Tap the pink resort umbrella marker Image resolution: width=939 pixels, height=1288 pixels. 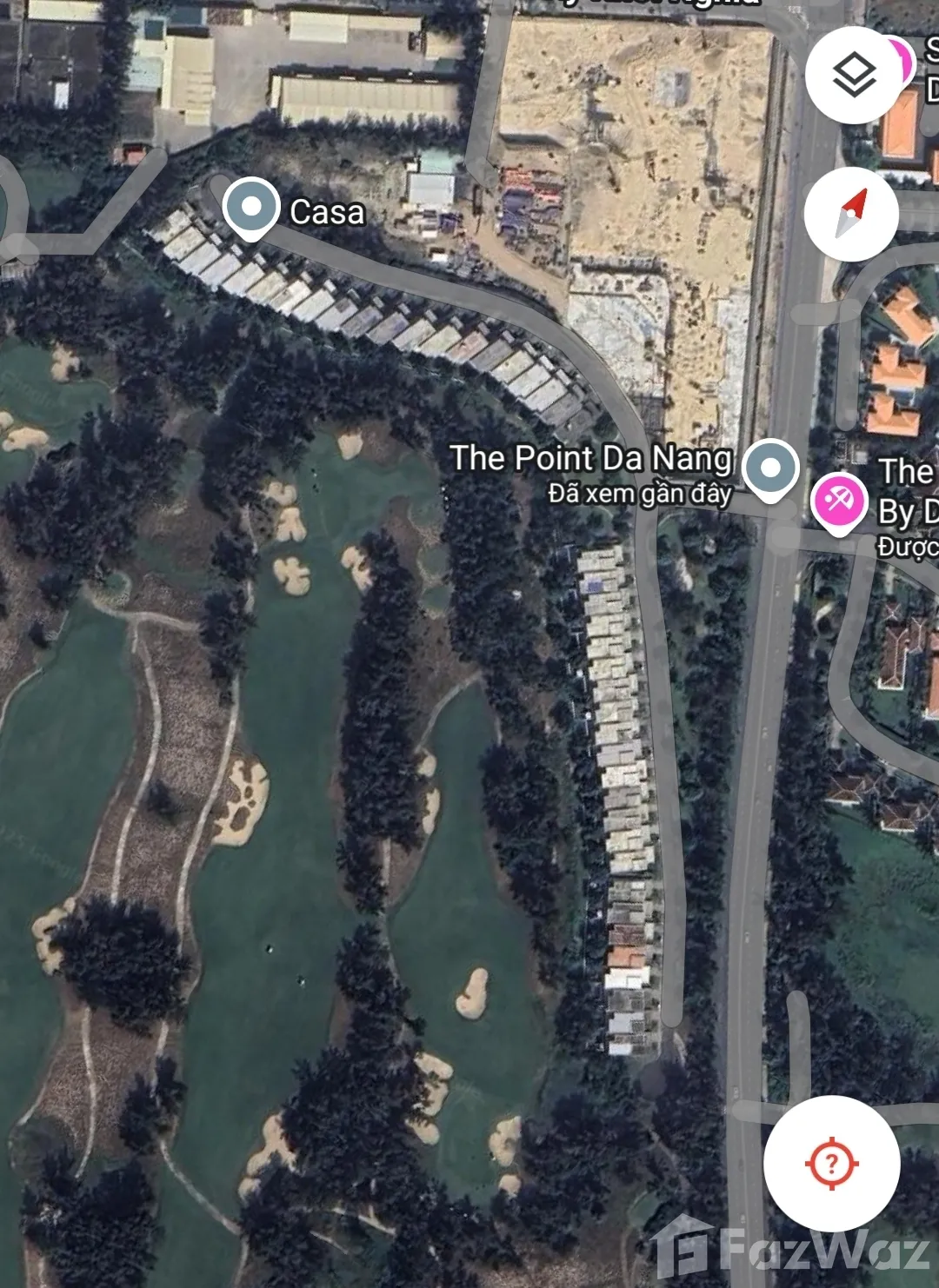tap(838, 501)
